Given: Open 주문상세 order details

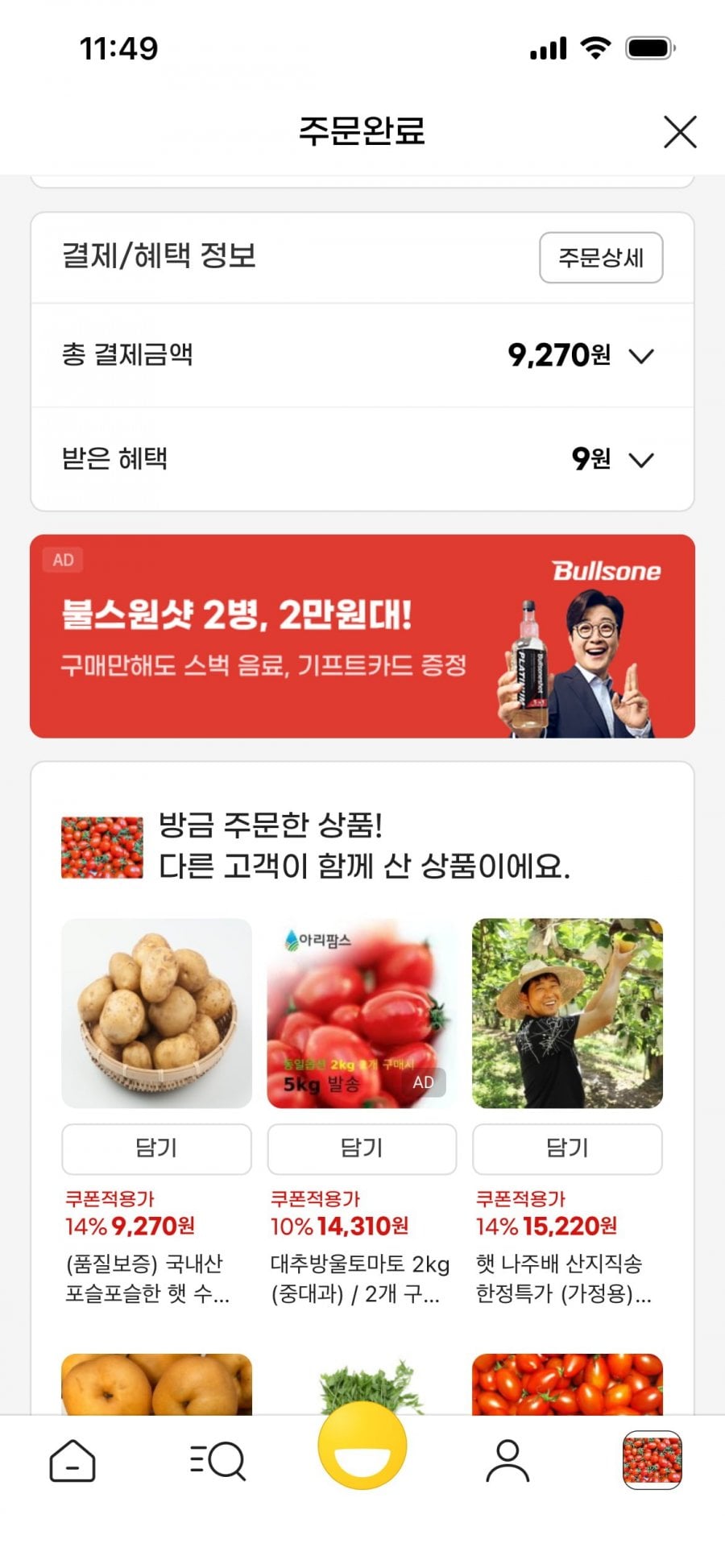Looking at the screenshot, I should click(602, 258).
